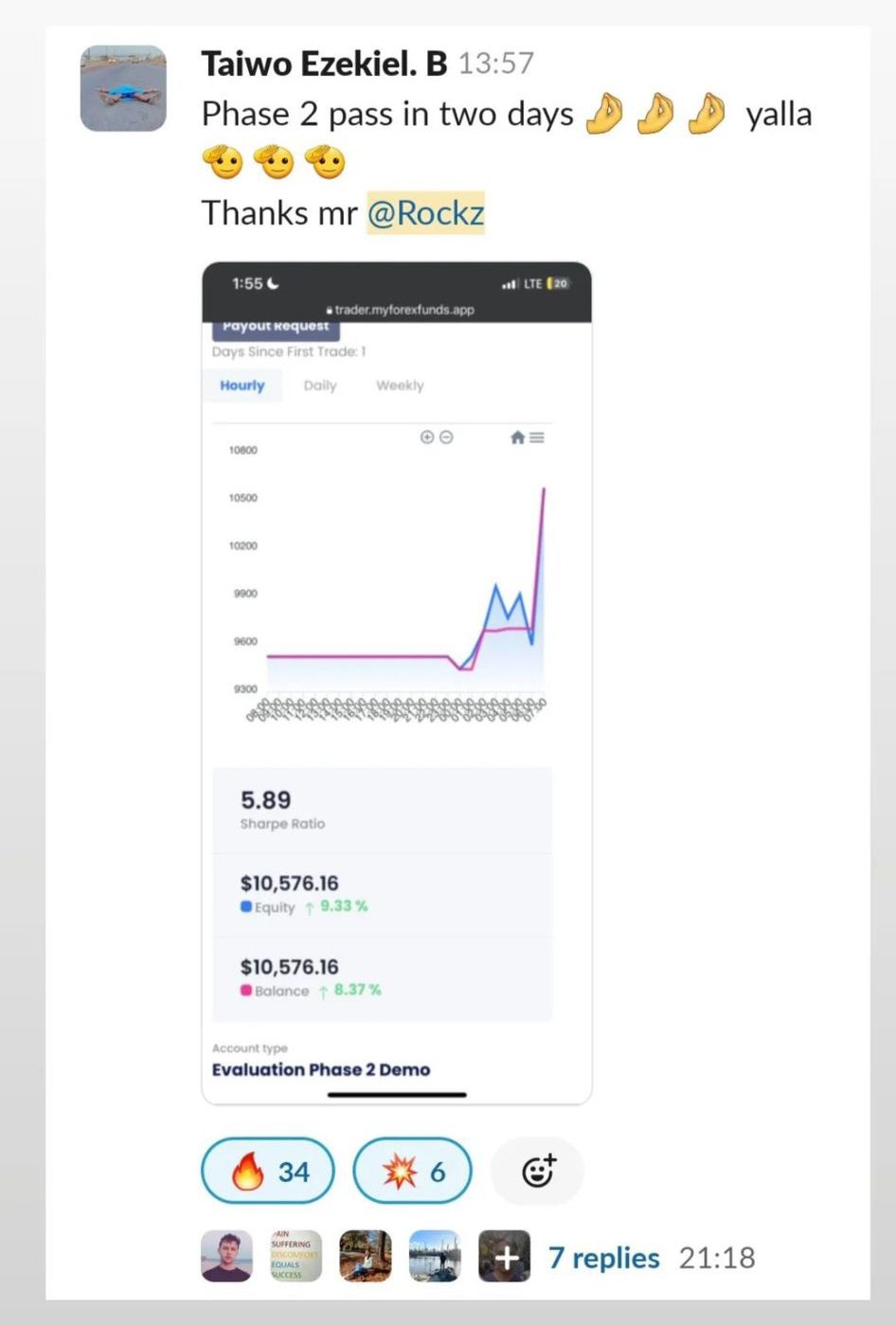
Task: Open Taiwo Ezekiel. B's profile avatar
Action: [x=123, y=88]
